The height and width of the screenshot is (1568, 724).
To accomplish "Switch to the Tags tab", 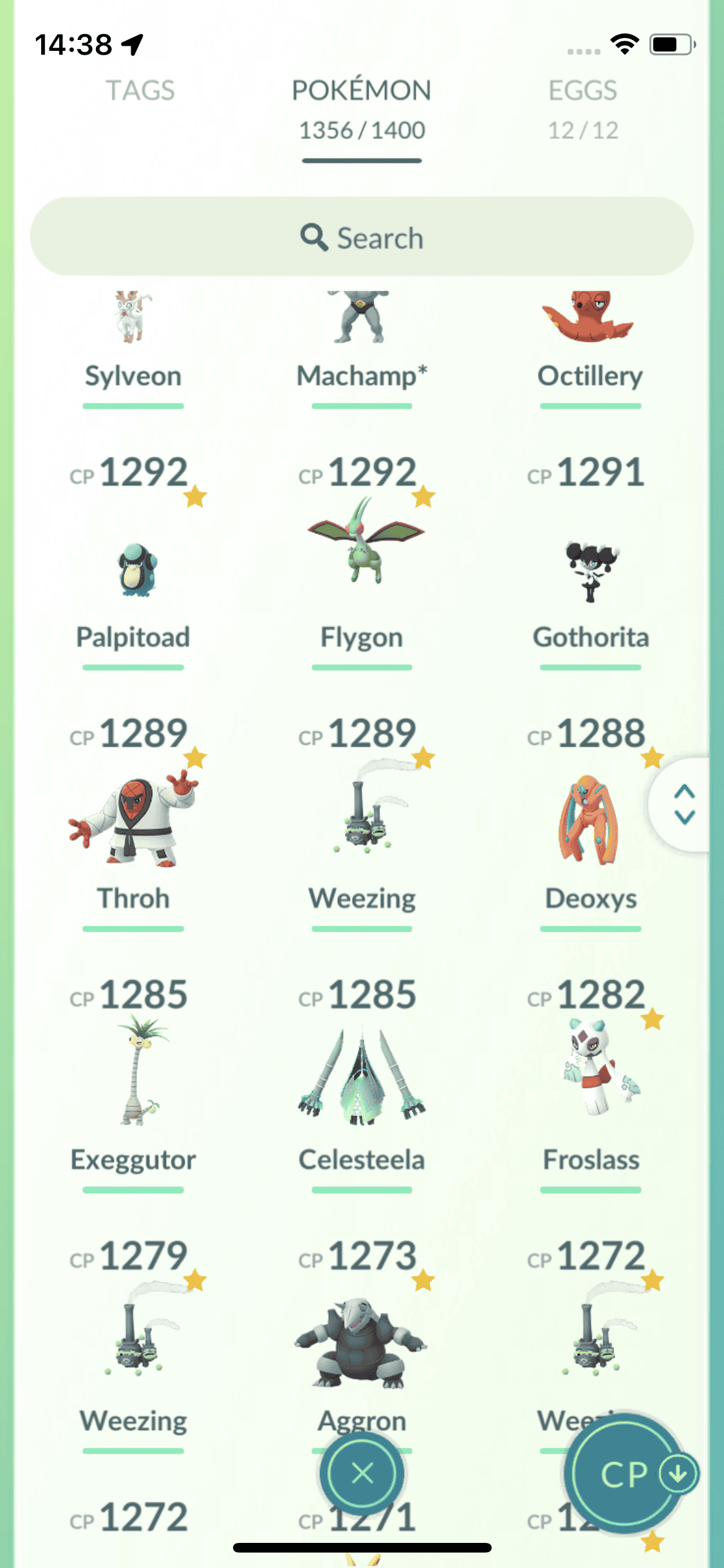I will click(140, 91).
